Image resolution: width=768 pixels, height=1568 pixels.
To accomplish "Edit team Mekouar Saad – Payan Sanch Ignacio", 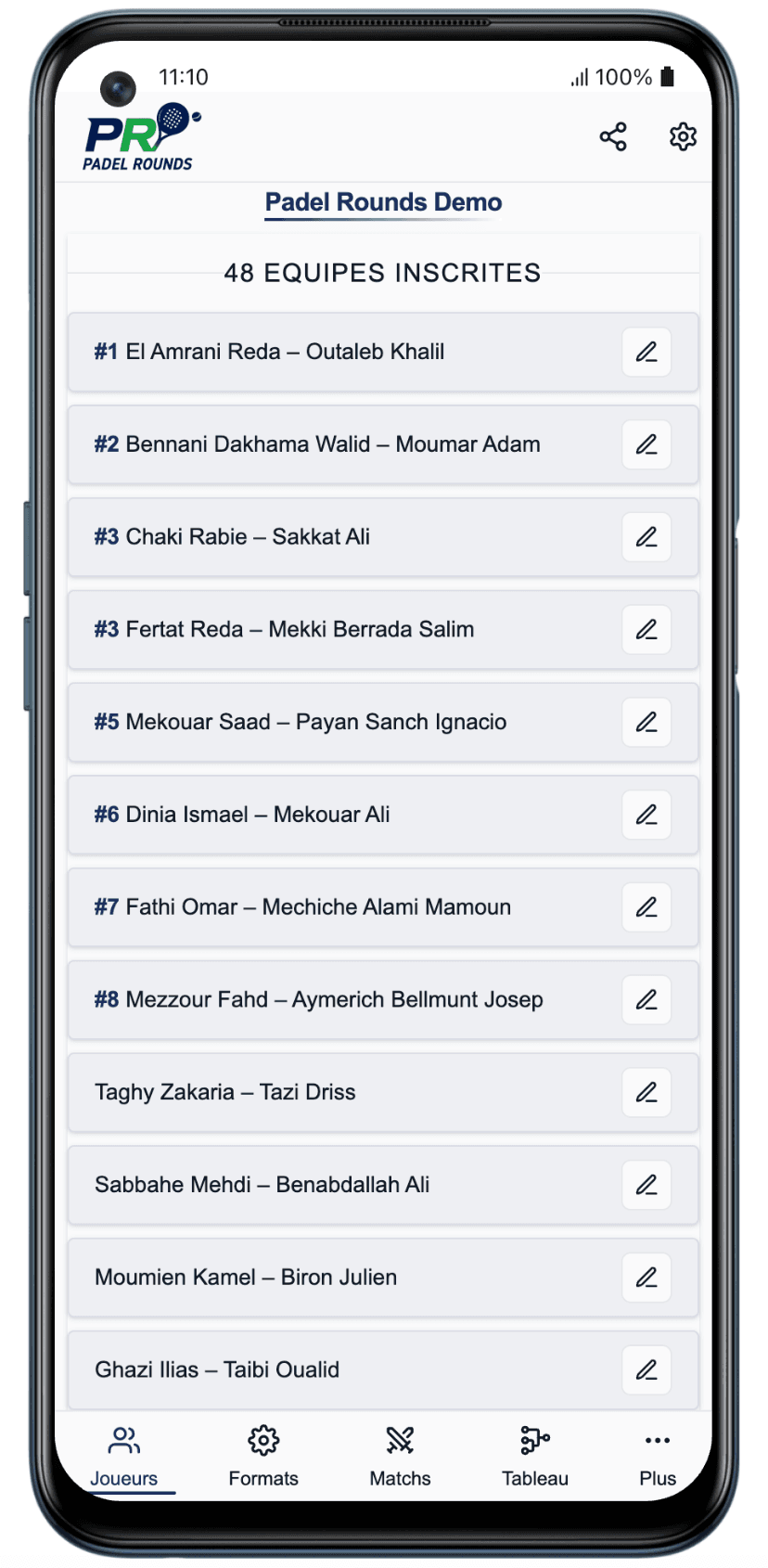I will 646,723.
